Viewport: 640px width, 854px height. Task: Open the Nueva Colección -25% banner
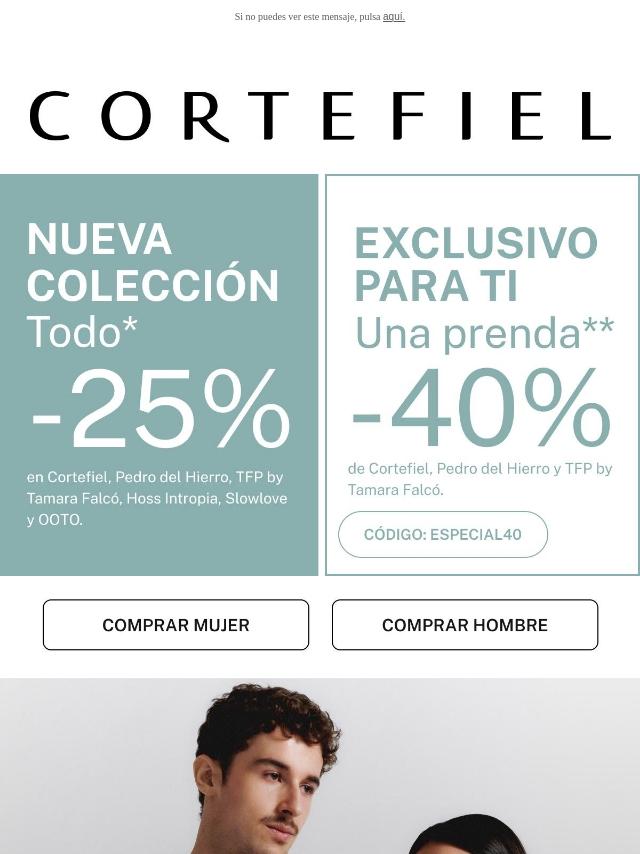[x=159, y=375]
